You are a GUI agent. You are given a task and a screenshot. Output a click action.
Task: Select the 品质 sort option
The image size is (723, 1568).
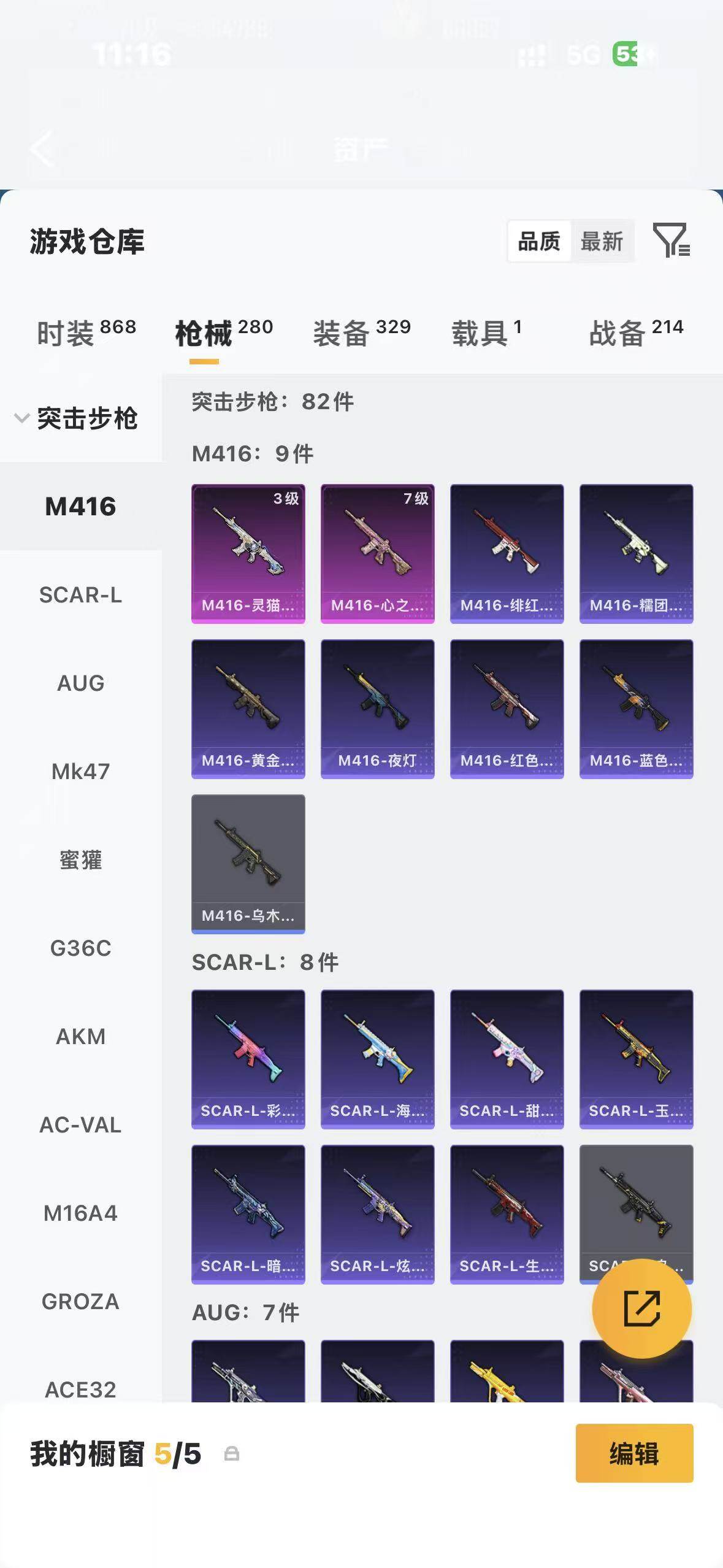click(x=539, y=241)
